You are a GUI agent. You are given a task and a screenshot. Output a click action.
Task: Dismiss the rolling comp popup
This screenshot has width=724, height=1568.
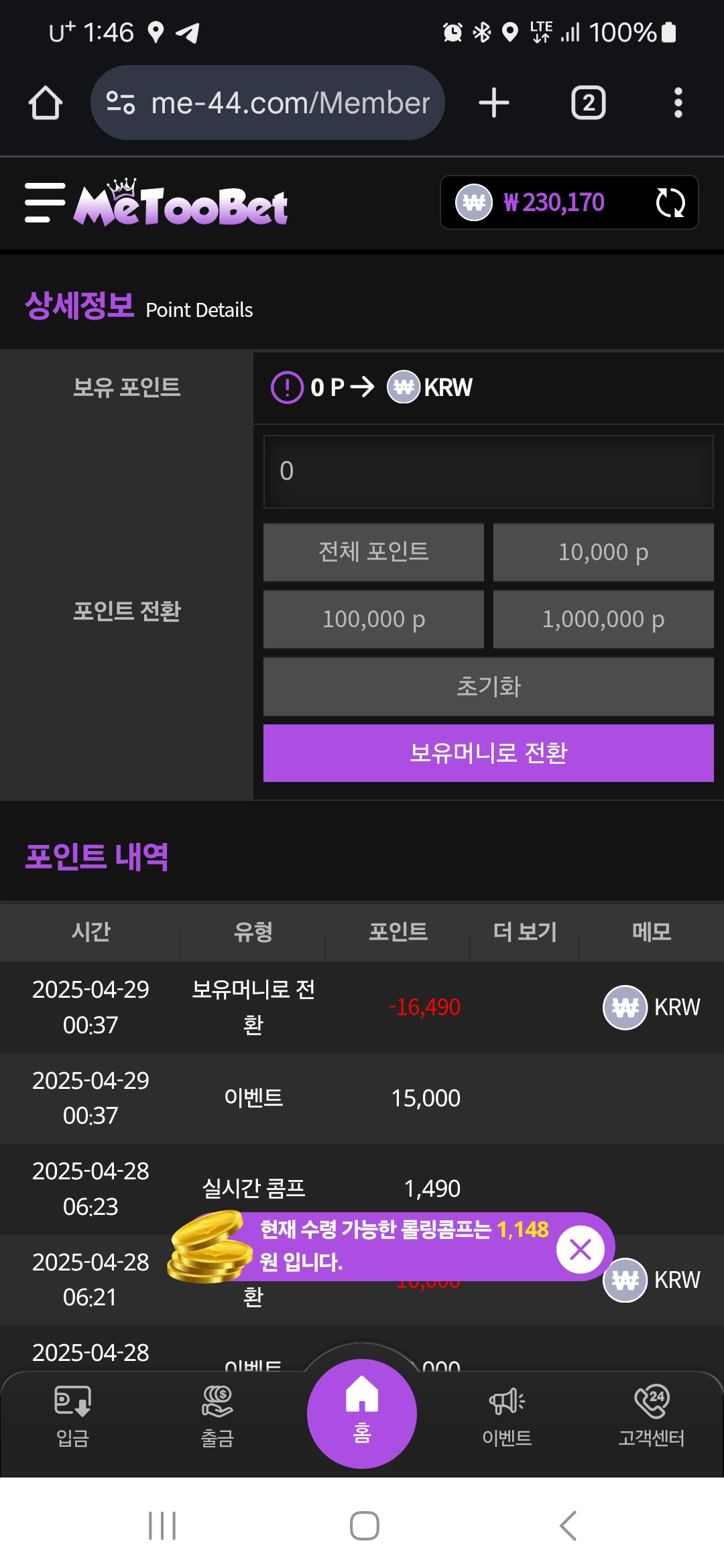(580, 1248)
